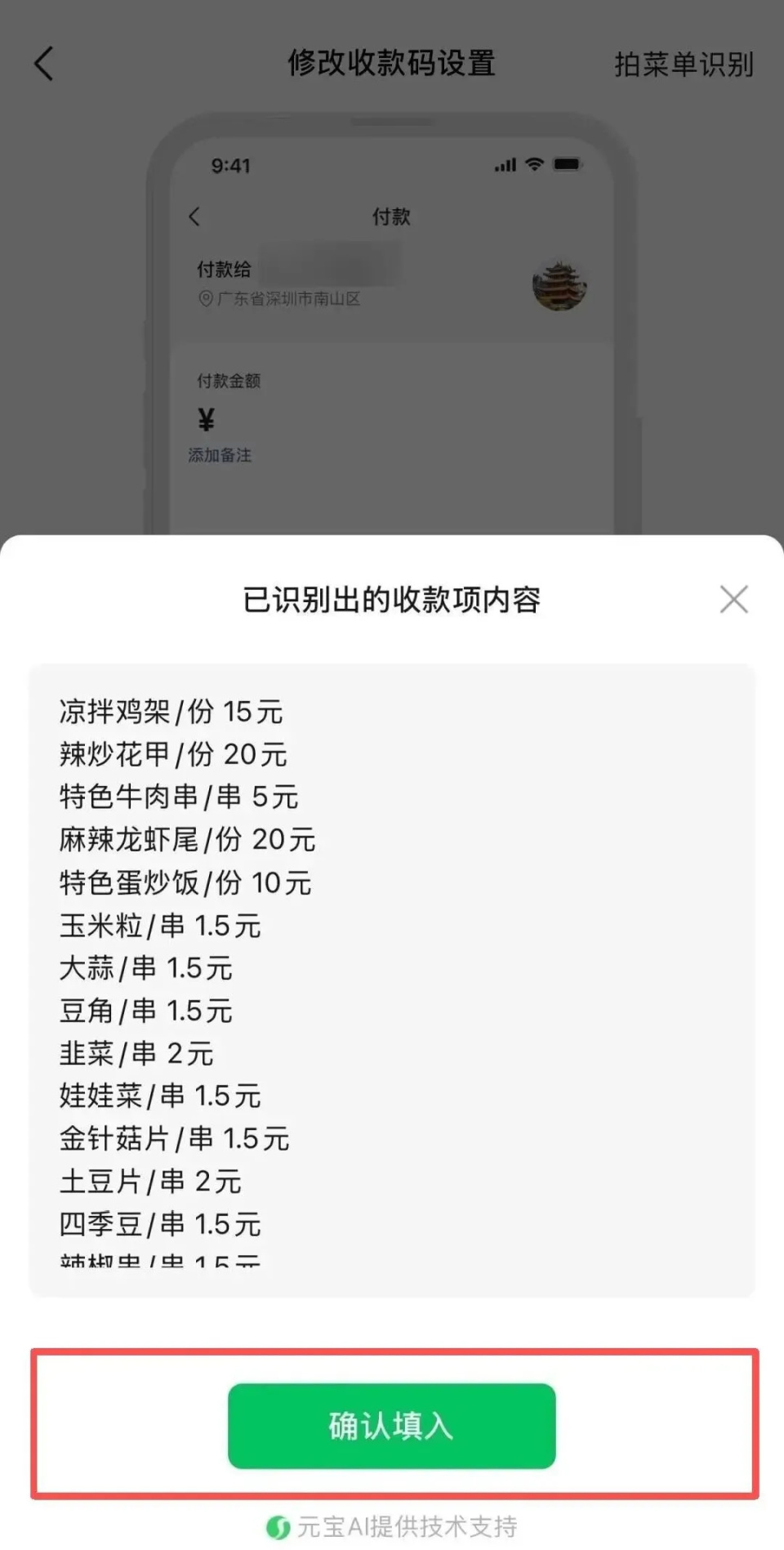Tap the battery icon in the status bar
Image resolution: width=784 pixels, height=1550 pixels.
coord(567,164)
